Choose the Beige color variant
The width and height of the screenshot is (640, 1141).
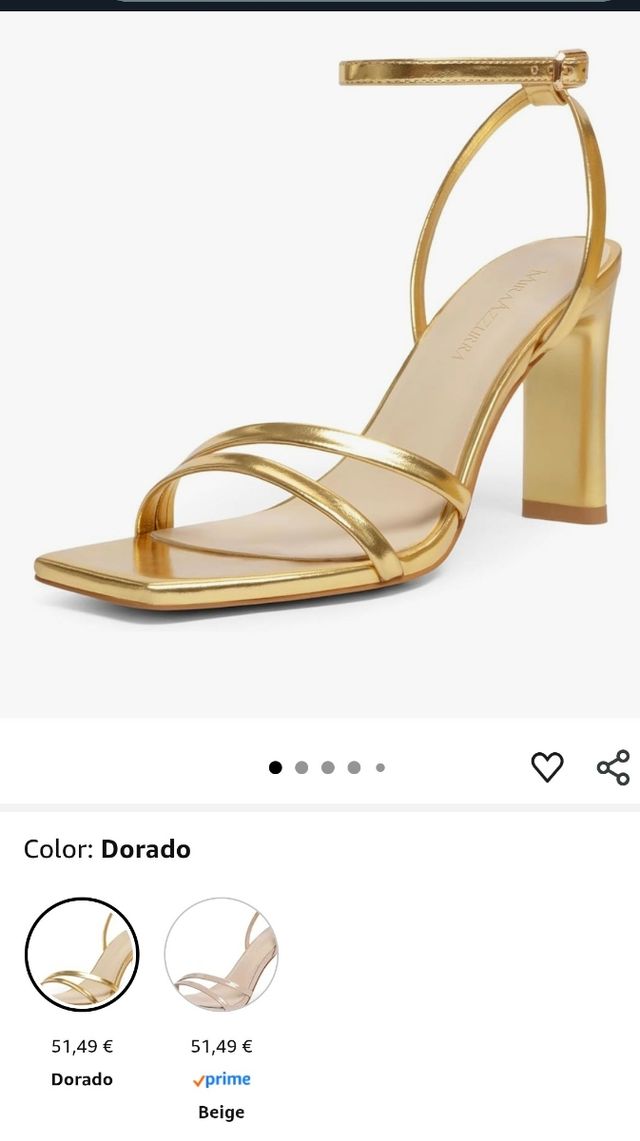click(221, 954)
